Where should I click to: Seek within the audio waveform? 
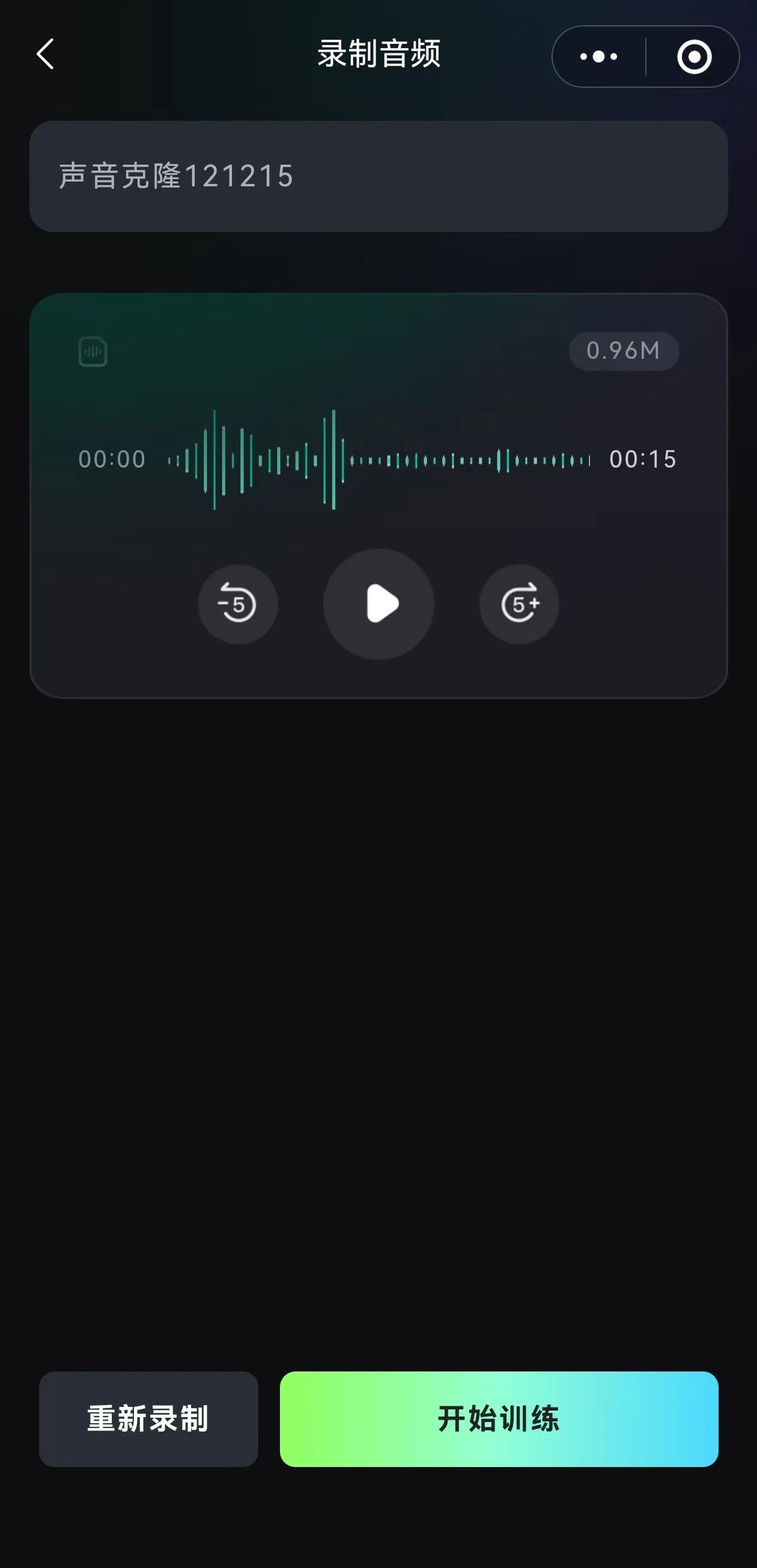[378, 460]
